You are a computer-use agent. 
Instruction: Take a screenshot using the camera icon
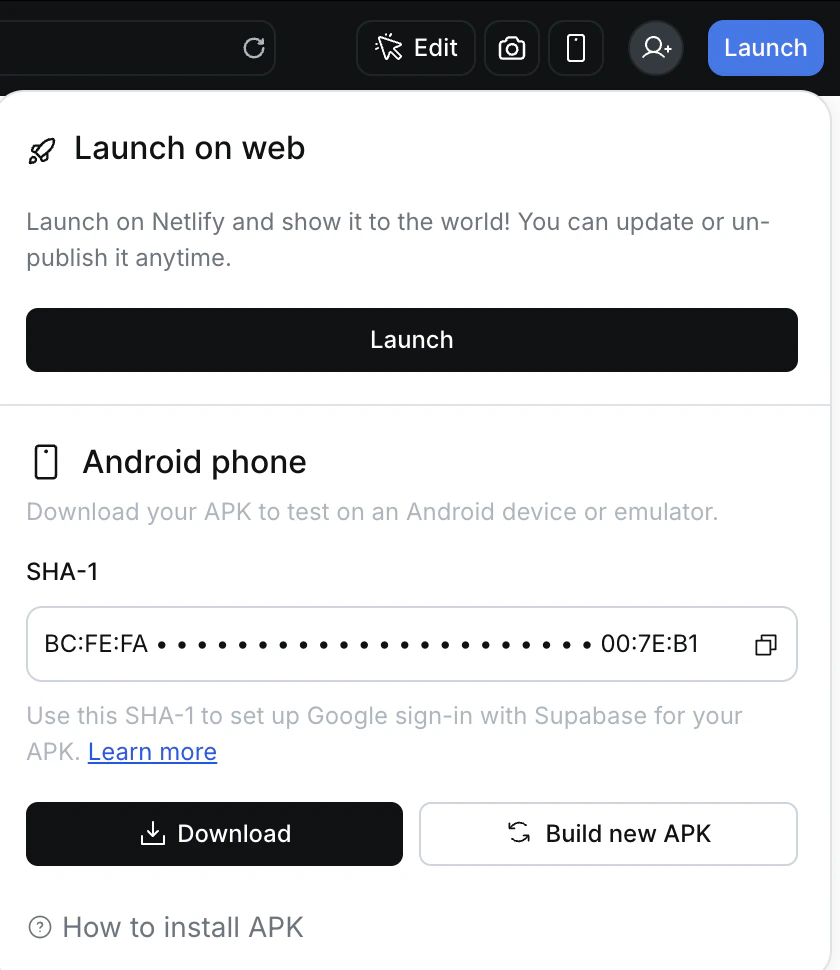tap(511, 47)
